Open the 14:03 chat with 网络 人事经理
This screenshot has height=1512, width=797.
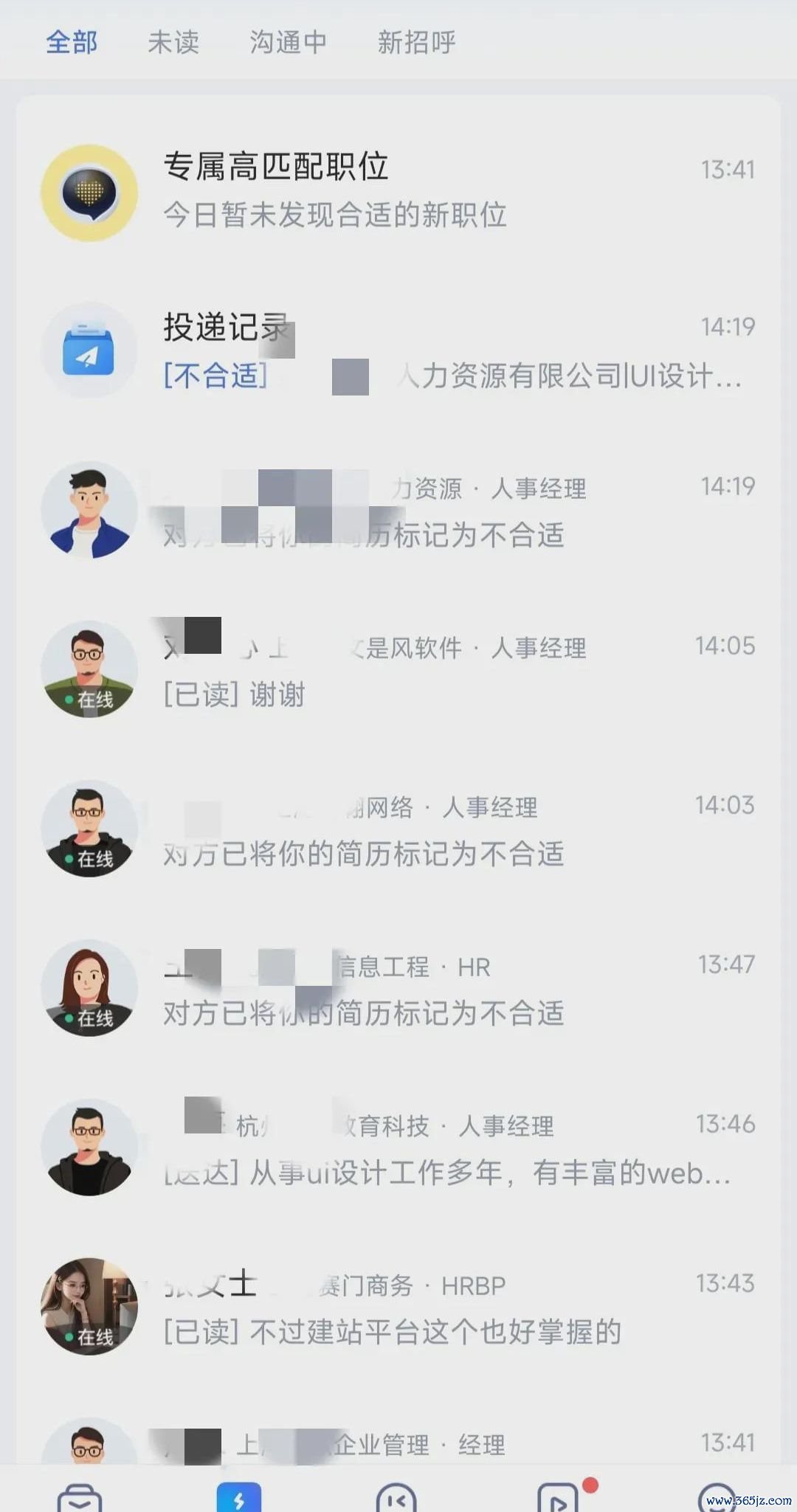pos(398,829)
